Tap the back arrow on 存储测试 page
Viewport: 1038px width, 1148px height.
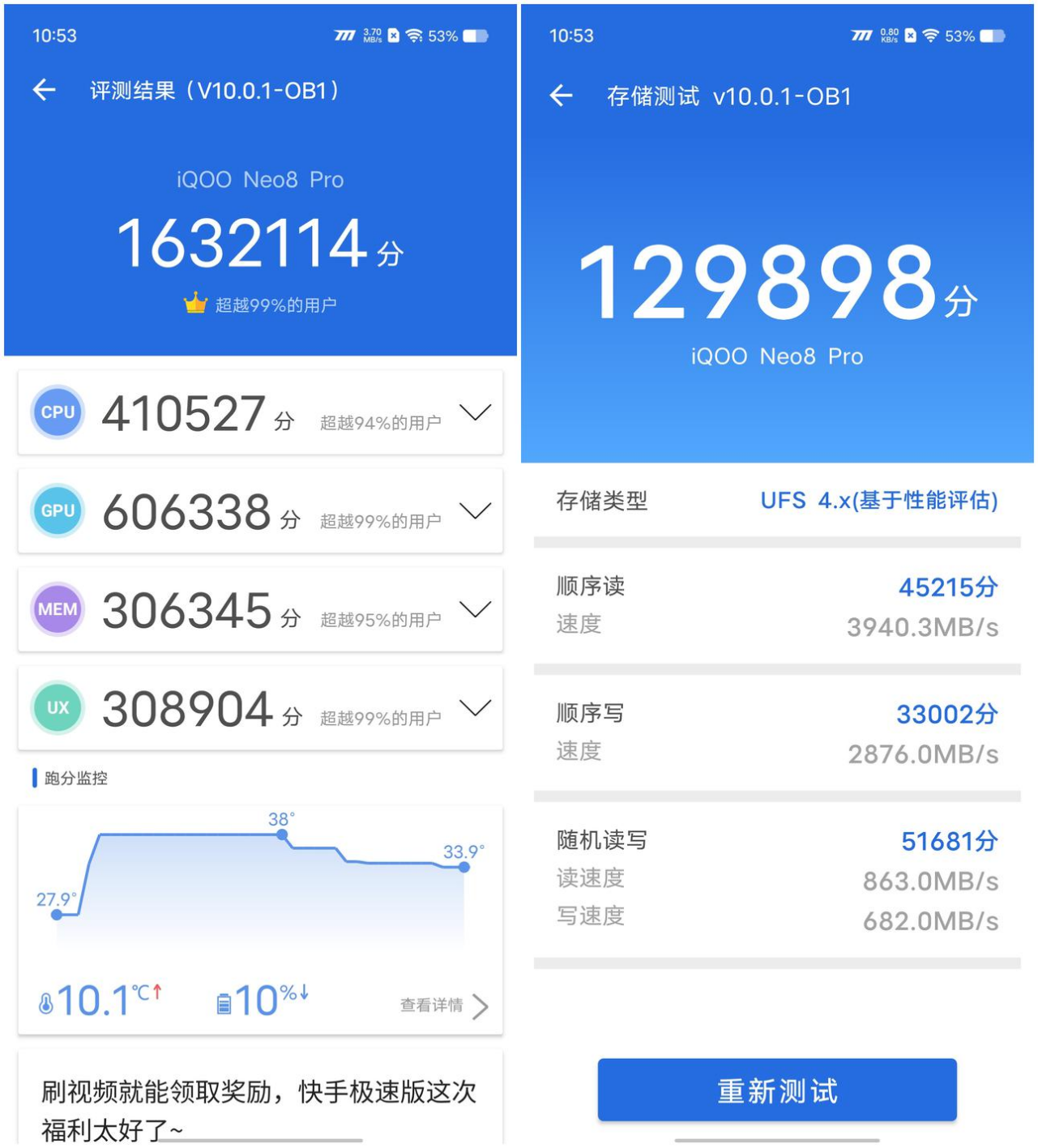coord(562,96)
